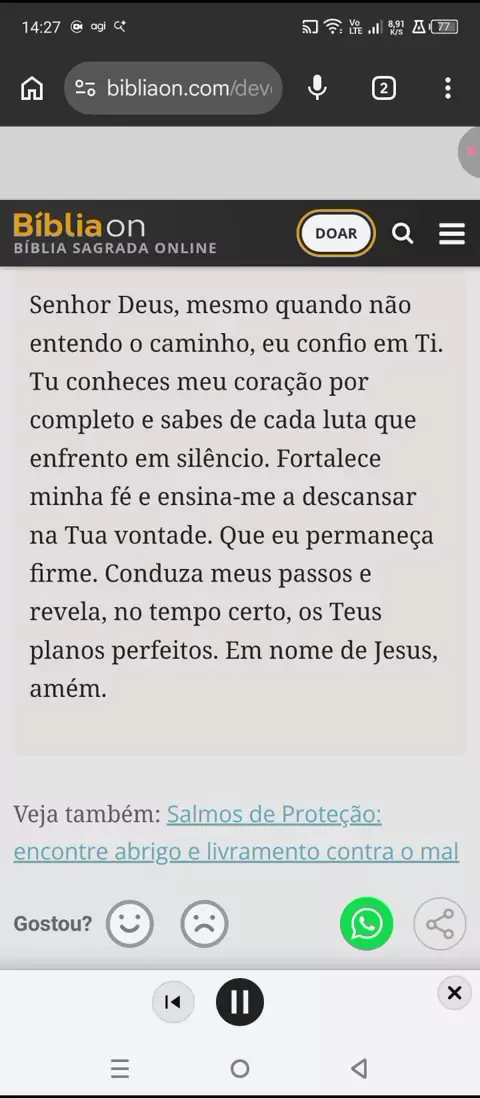Open the browser overflow menu

point(448,88)
